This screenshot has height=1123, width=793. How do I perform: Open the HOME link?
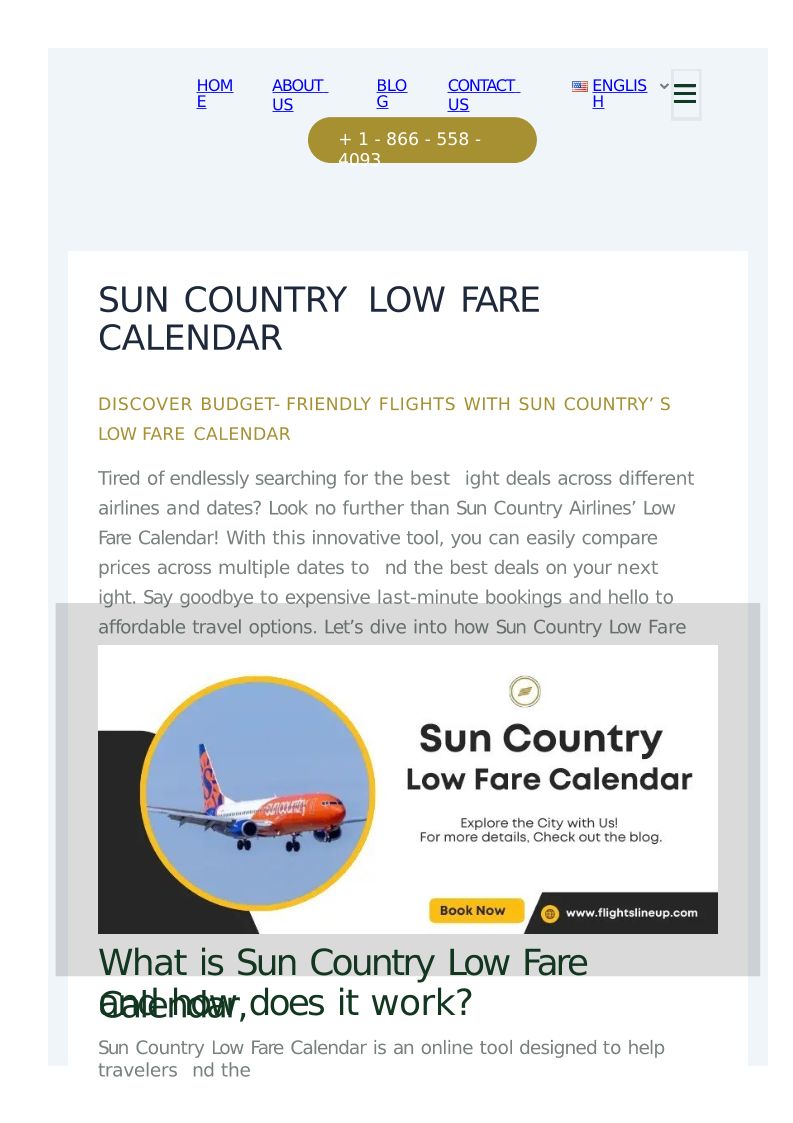[214, 93]
